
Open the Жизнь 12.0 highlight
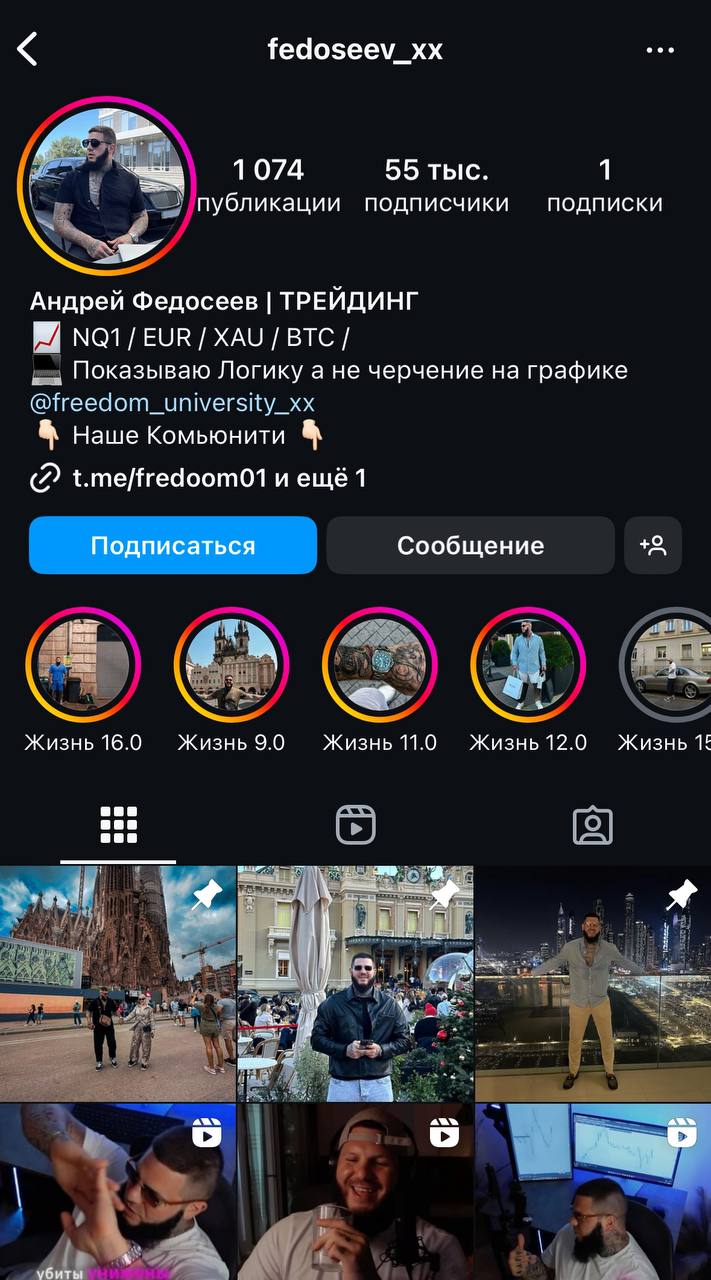click(x=528, y=666)
